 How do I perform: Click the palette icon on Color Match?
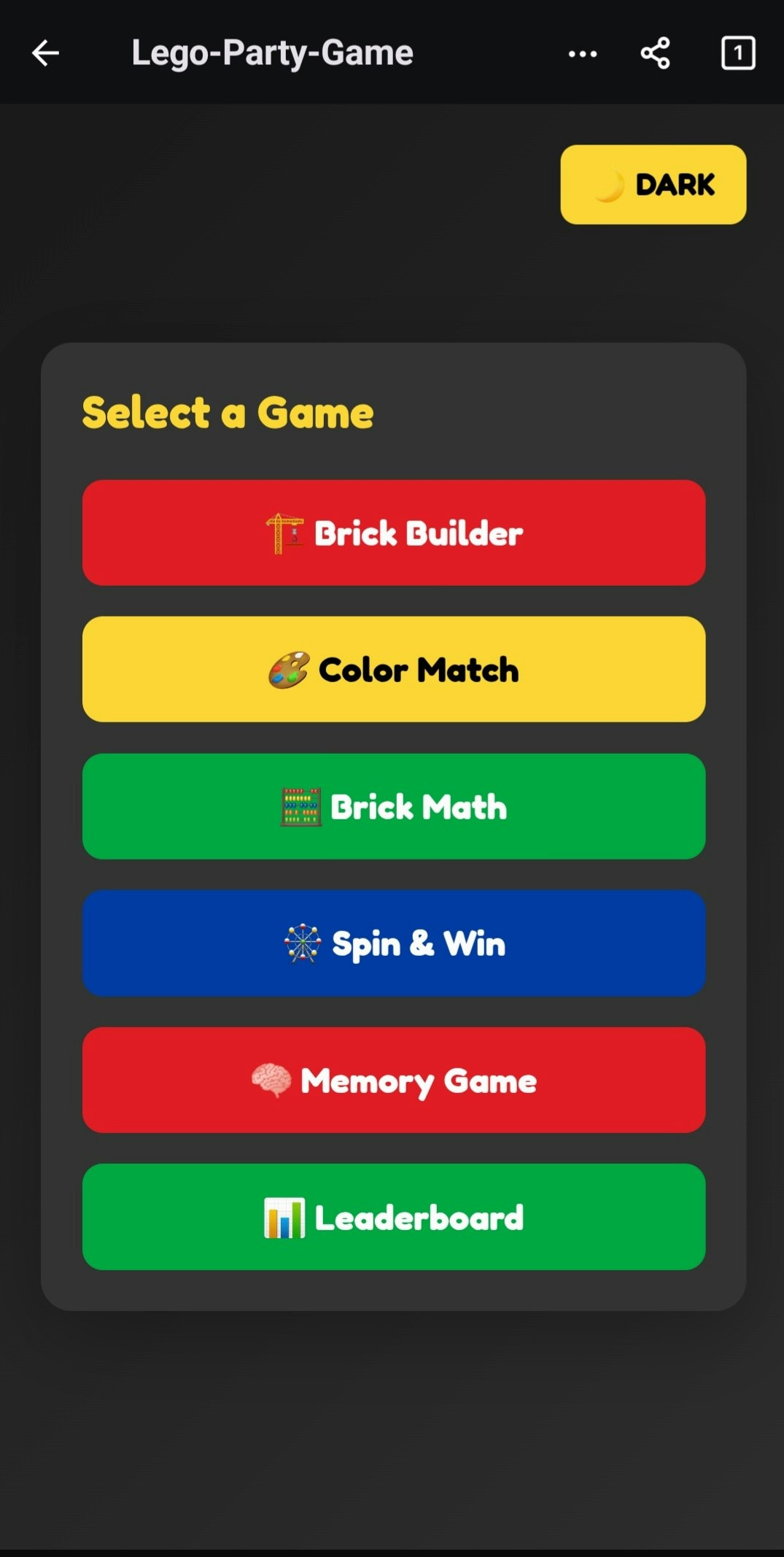(287, 670)
